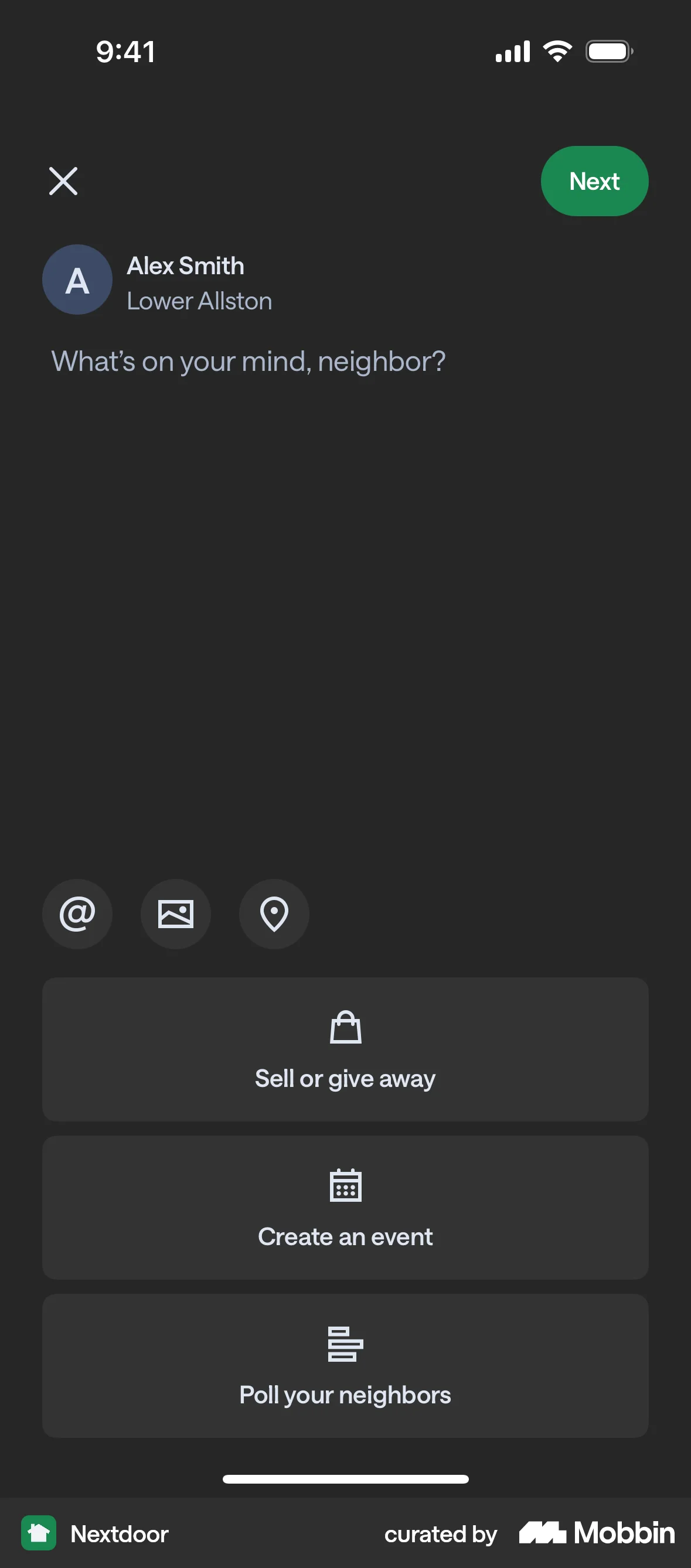The width and height of the screenshot is (691, 1568).
Task: Tap the Wi-Fi status icon
Action: click(x=557, y=51)
